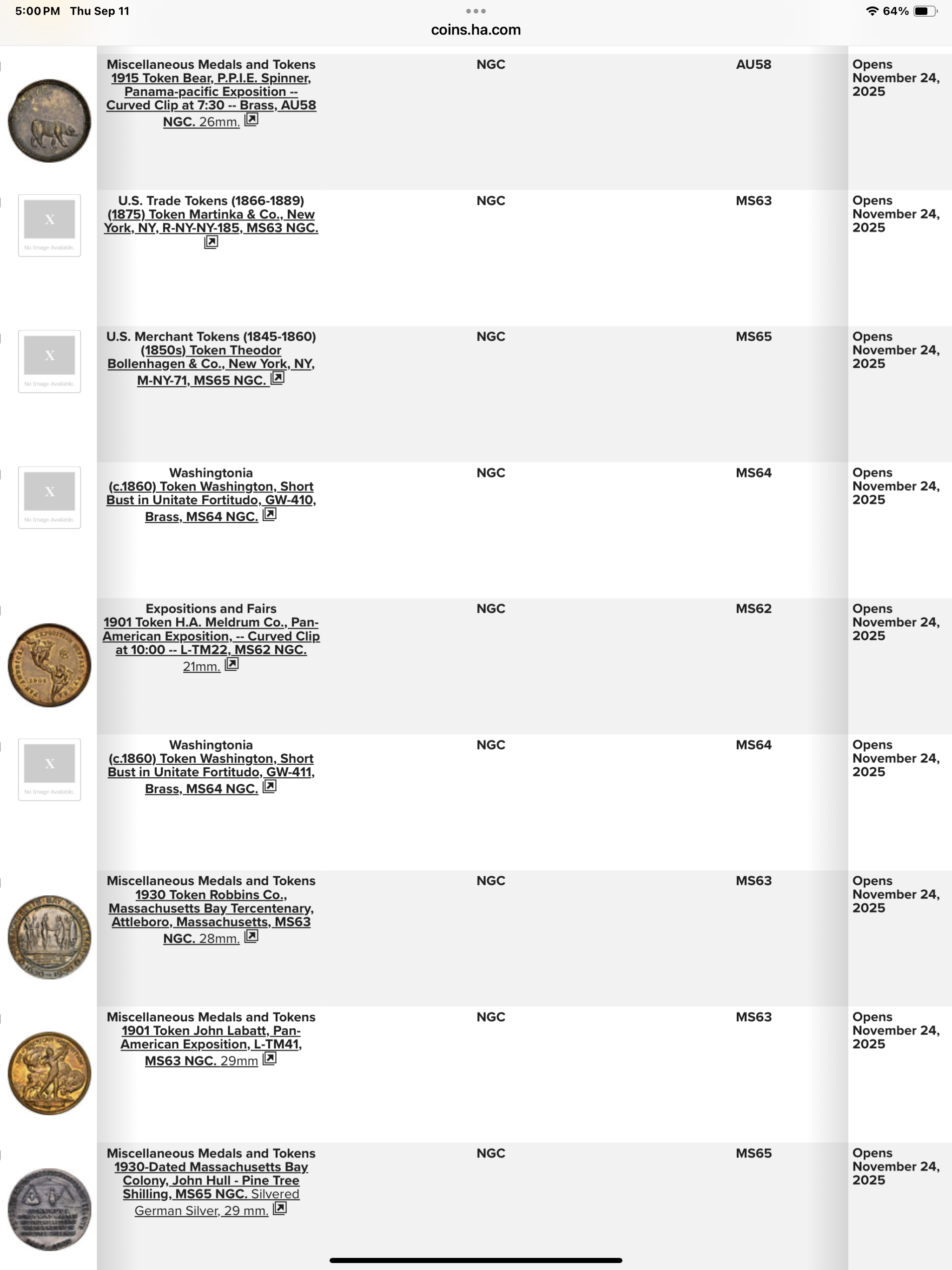
Task: Tap the John Labatt gold token image
Action: (49, 1073)
